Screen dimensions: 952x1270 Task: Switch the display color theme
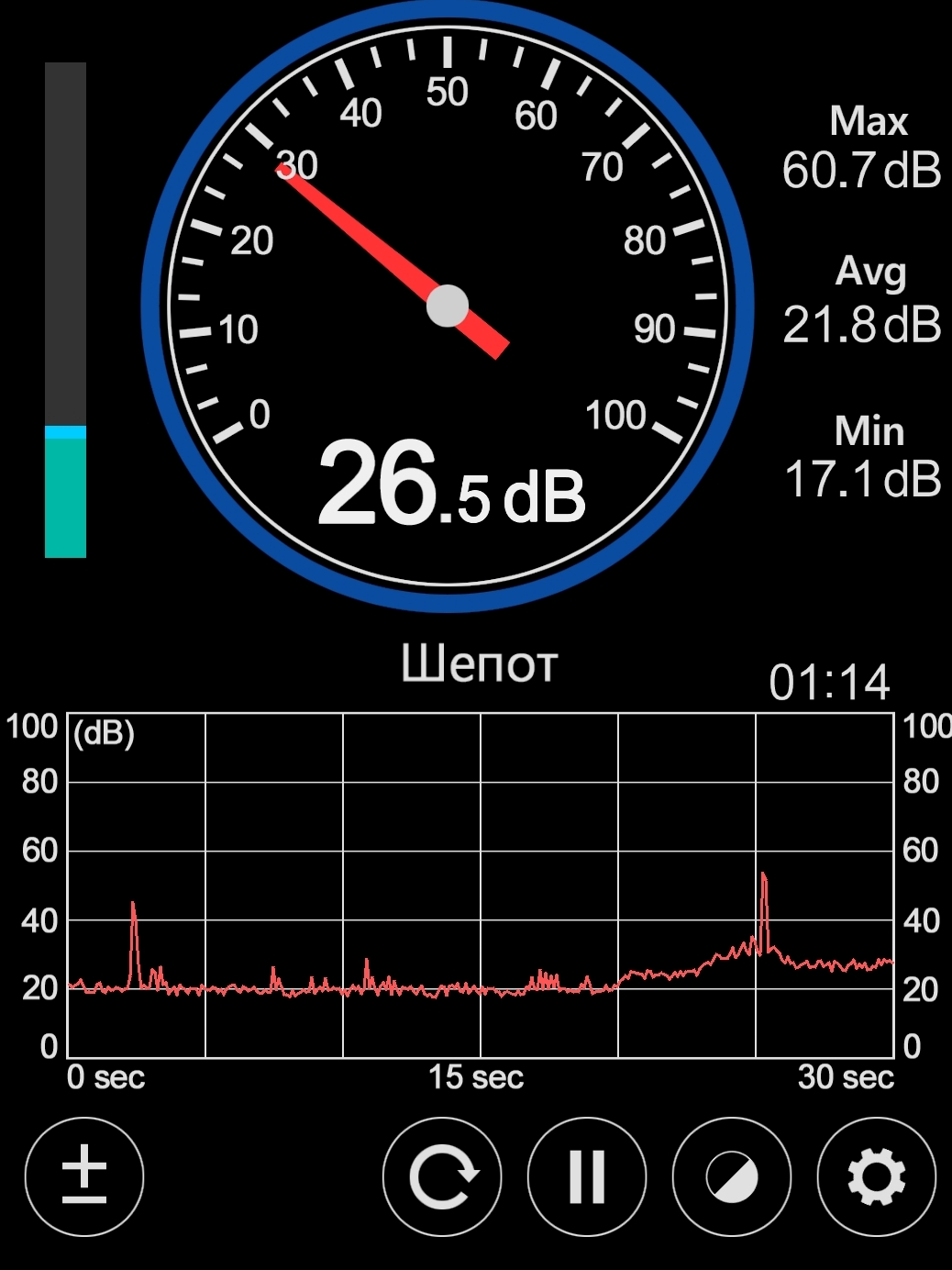pos(732,1176)
